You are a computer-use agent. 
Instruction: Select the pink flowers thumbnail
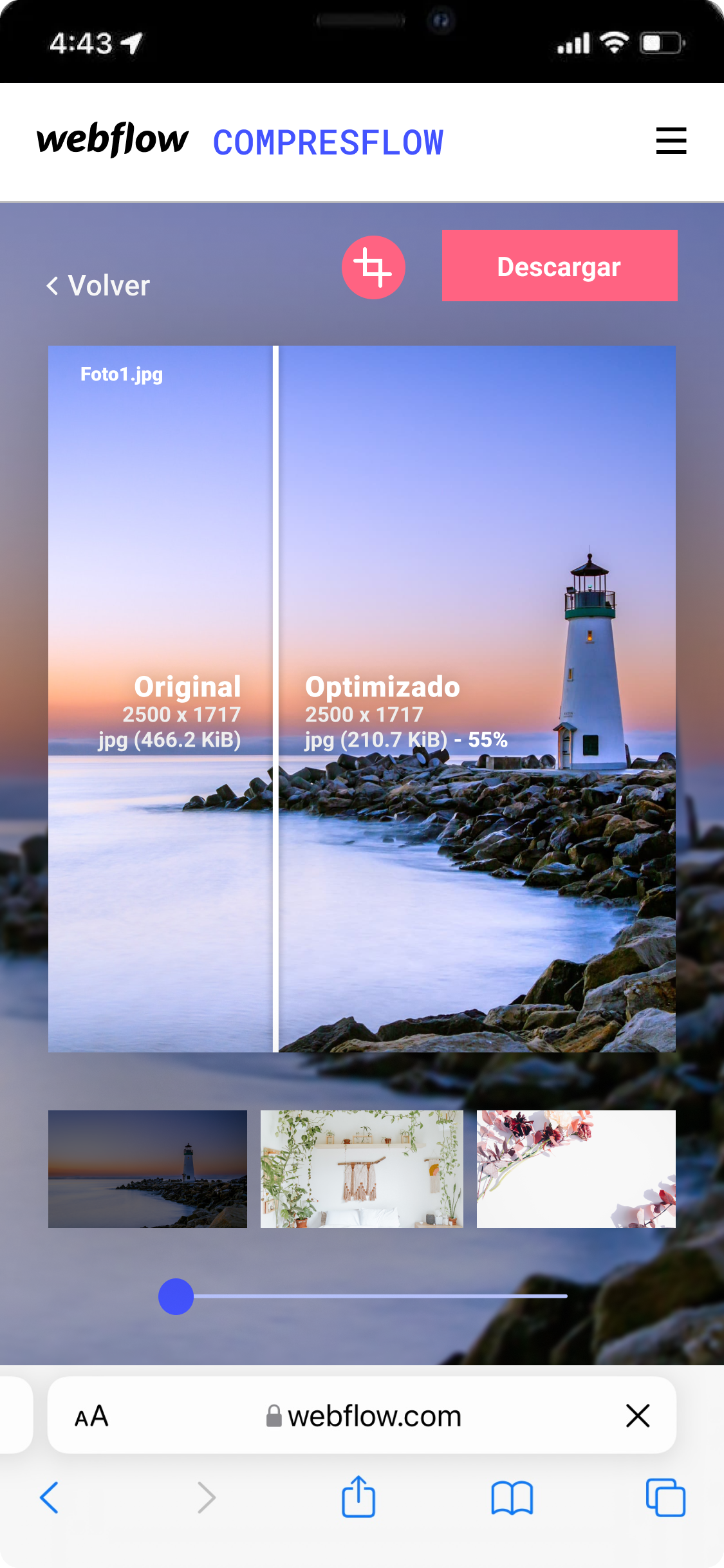(576, 1169)
